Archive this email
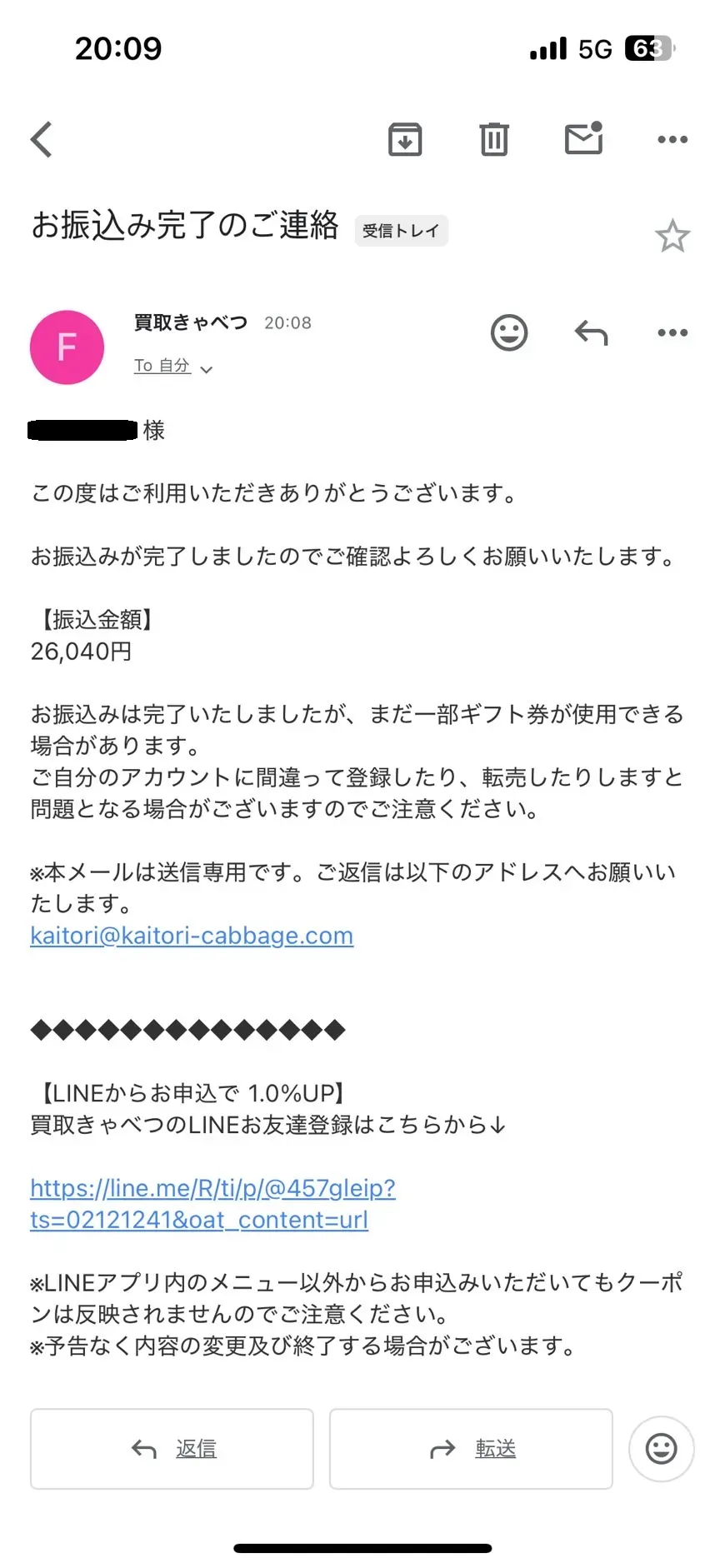The height and width of the screenshot is (1568, 725). pos(405,139)
